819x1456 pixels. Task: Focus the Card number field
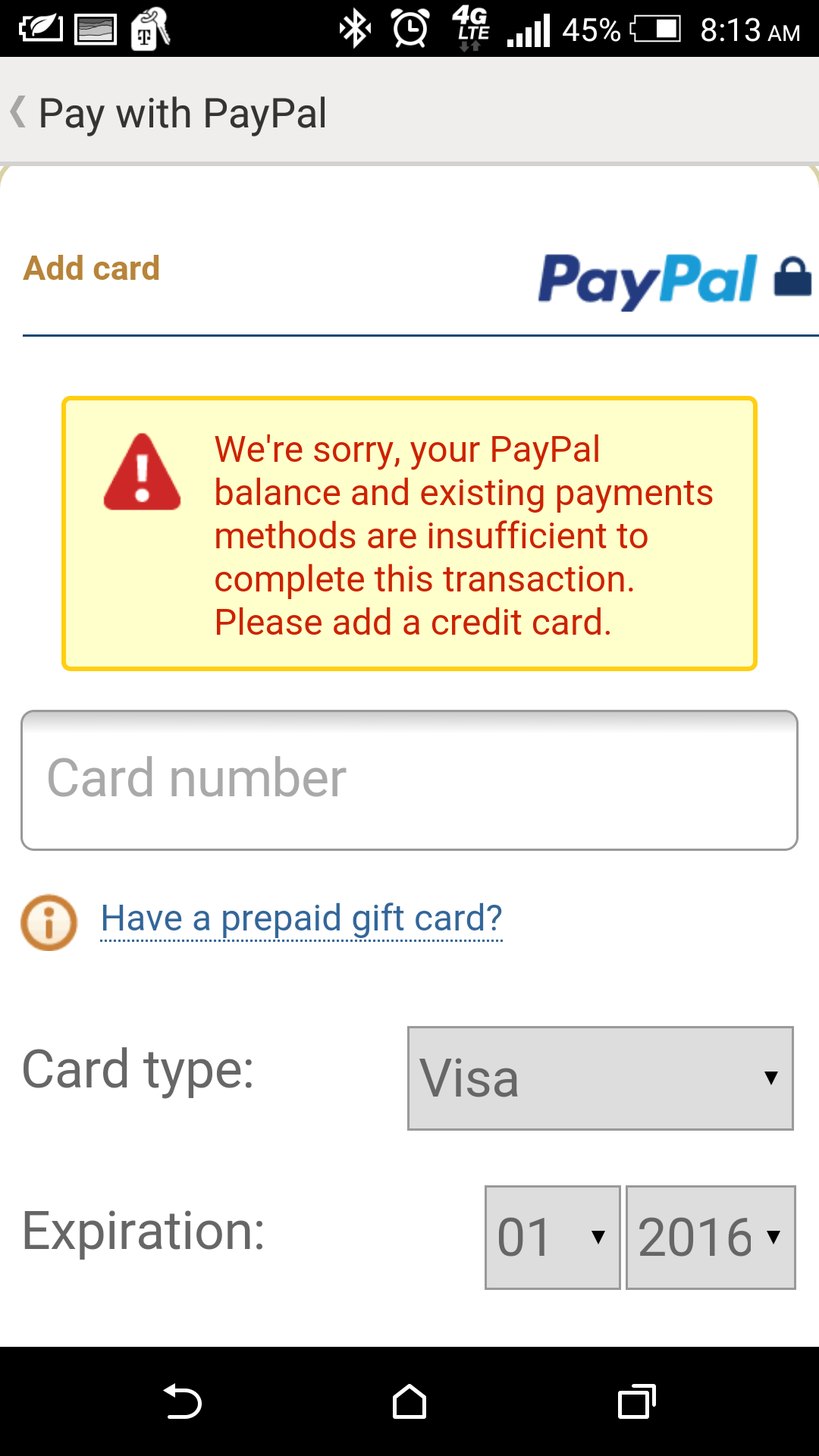coord(409,780)
